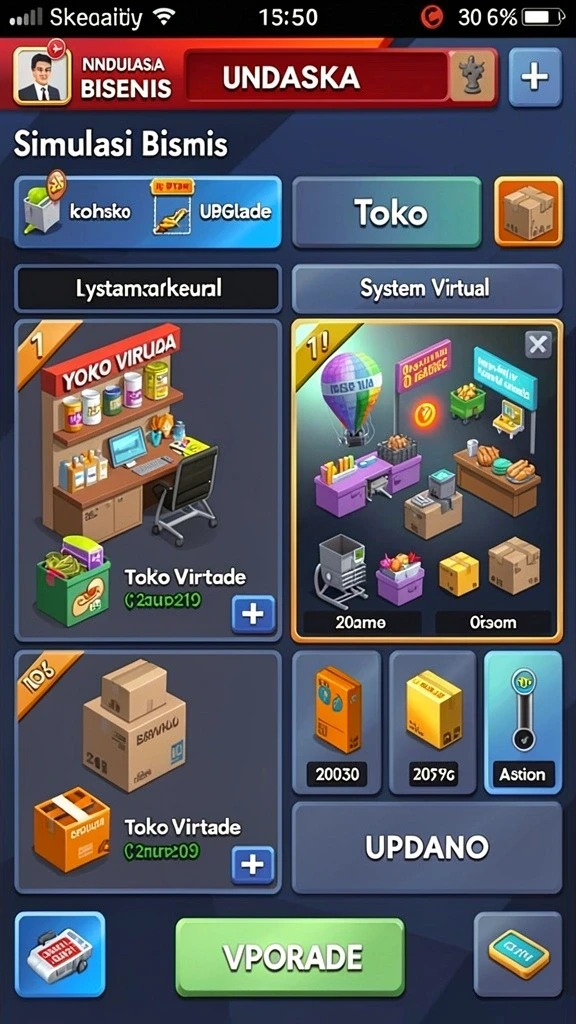The width and height of the screenshot is (576, 1024).
Task: Tap the green VPORADE button
Action: (290, 957)
